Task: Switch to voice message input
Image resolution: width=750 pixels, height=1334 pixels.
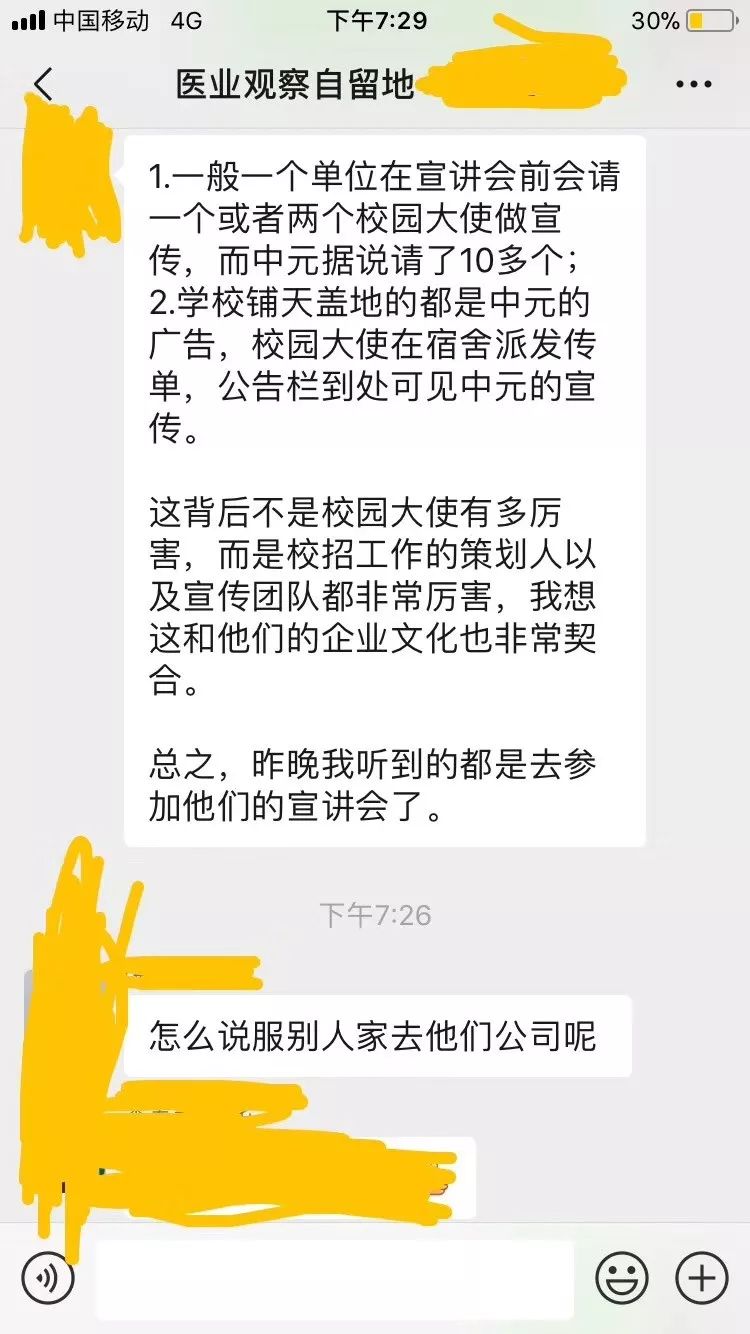Action: [x=48, y=1278]
